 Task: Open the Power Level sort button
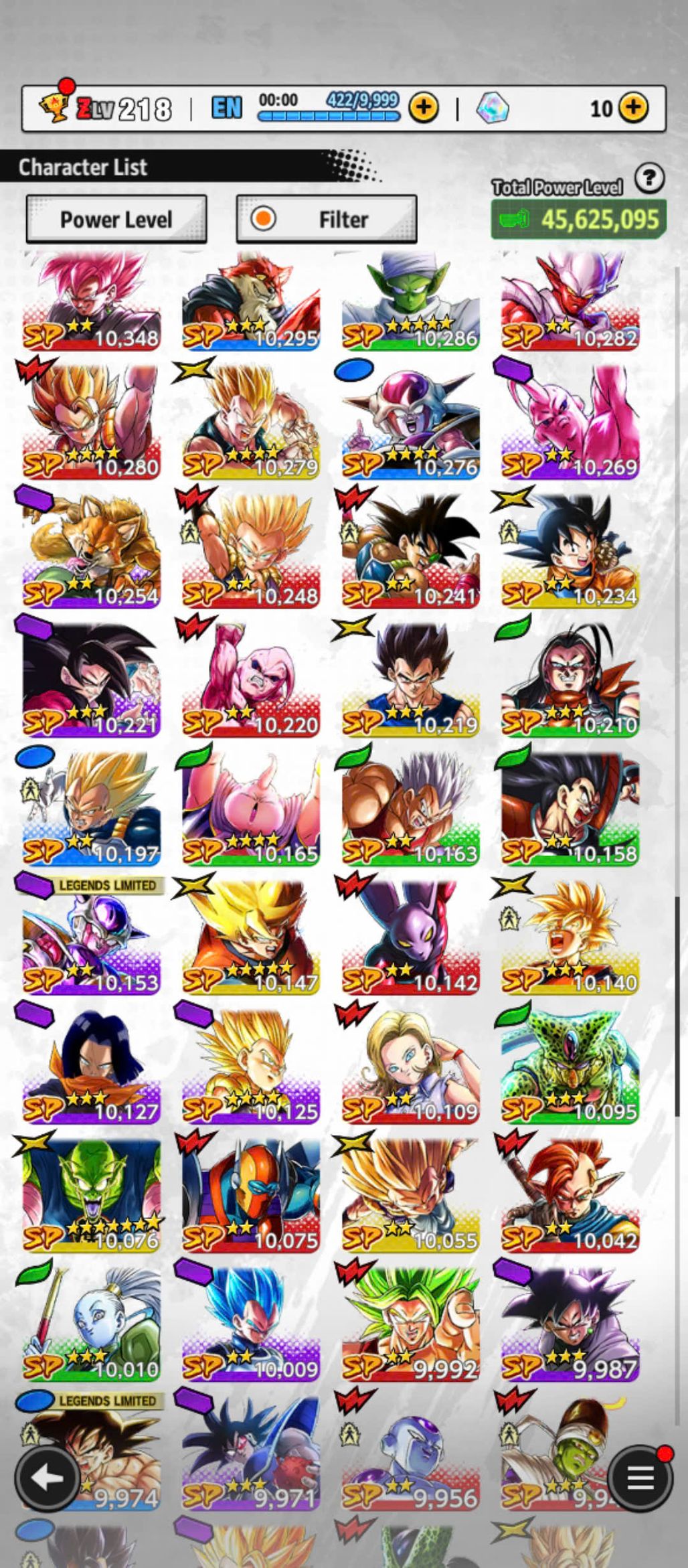[x=116, y=220]
